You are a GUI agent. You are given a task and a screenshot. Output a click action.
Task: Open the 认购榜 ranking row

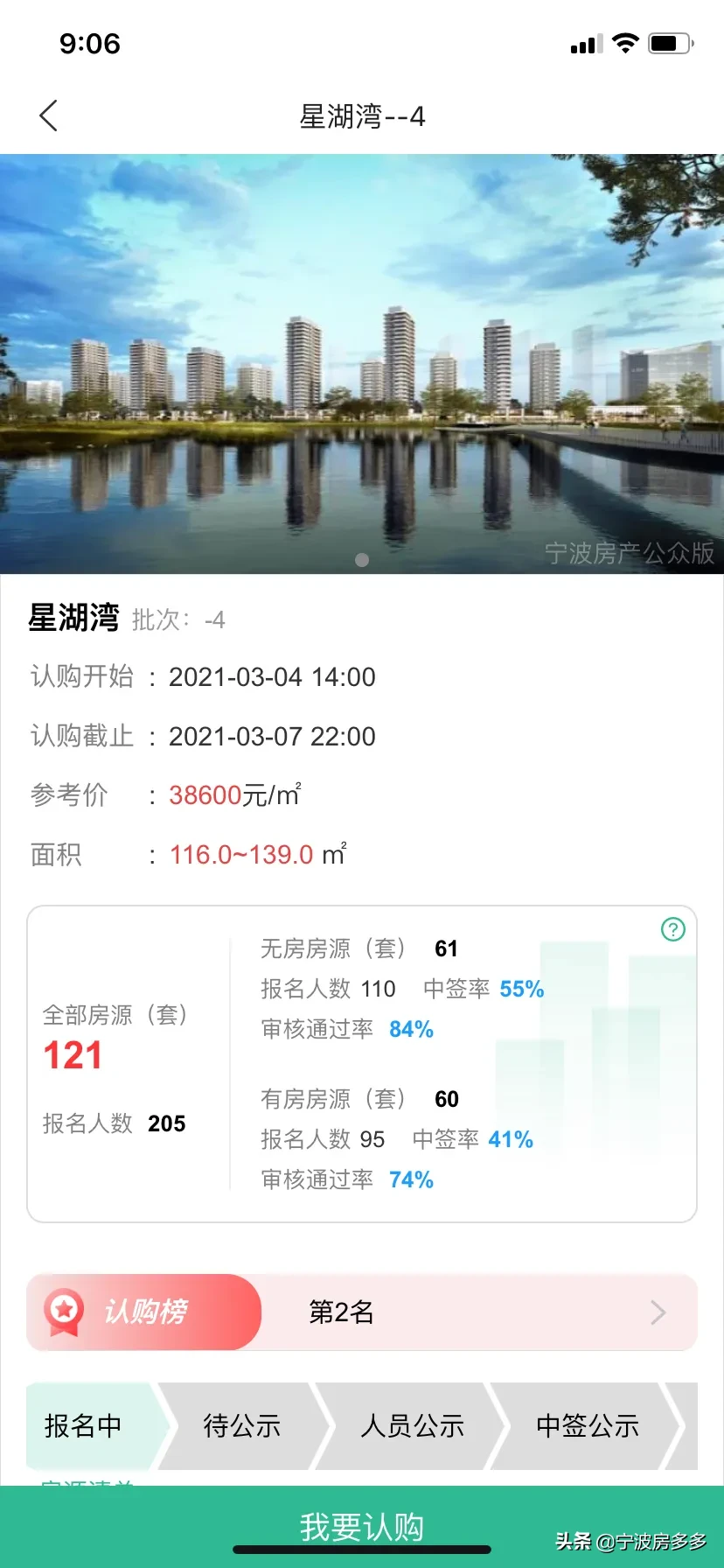point(361,1312)
